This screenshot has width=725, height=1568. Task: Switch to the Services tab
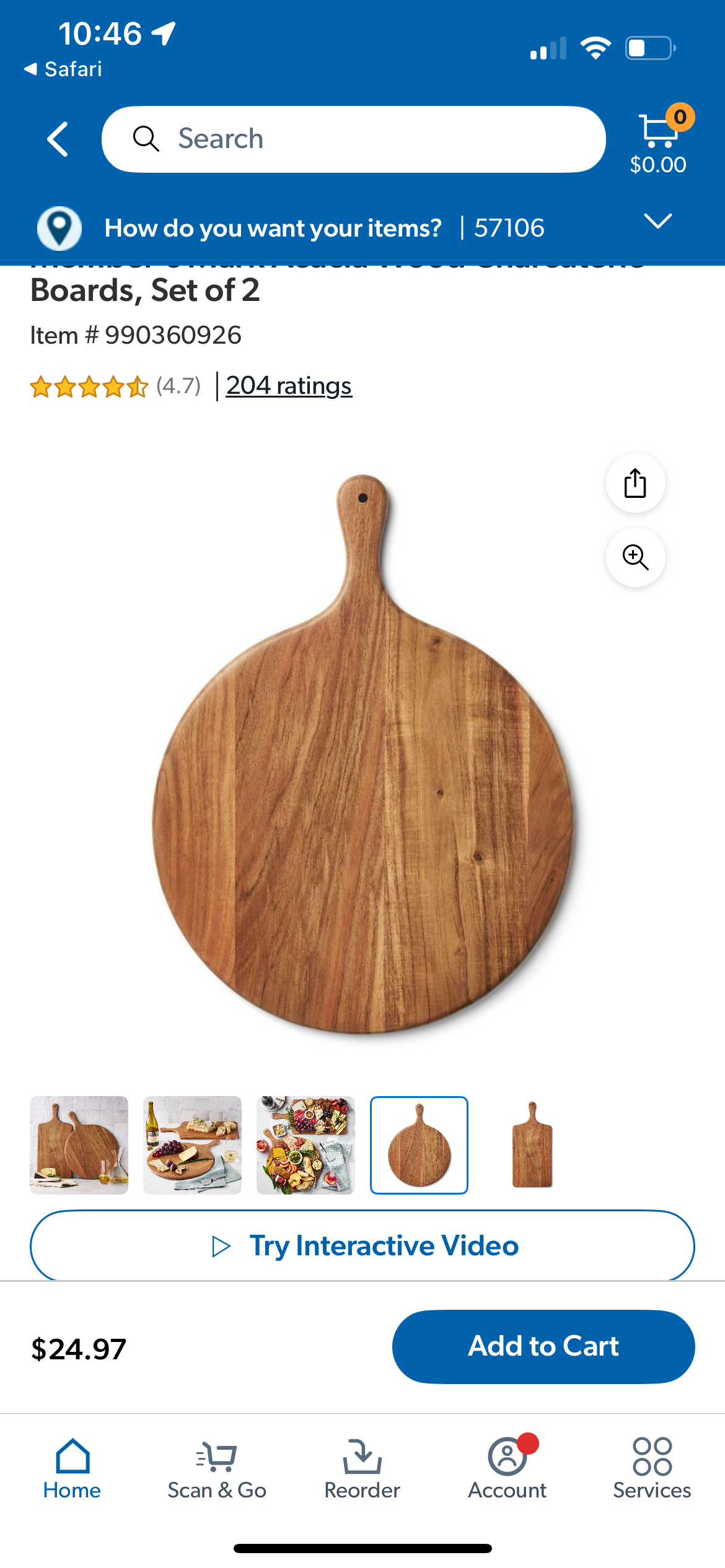[652, 1468]
